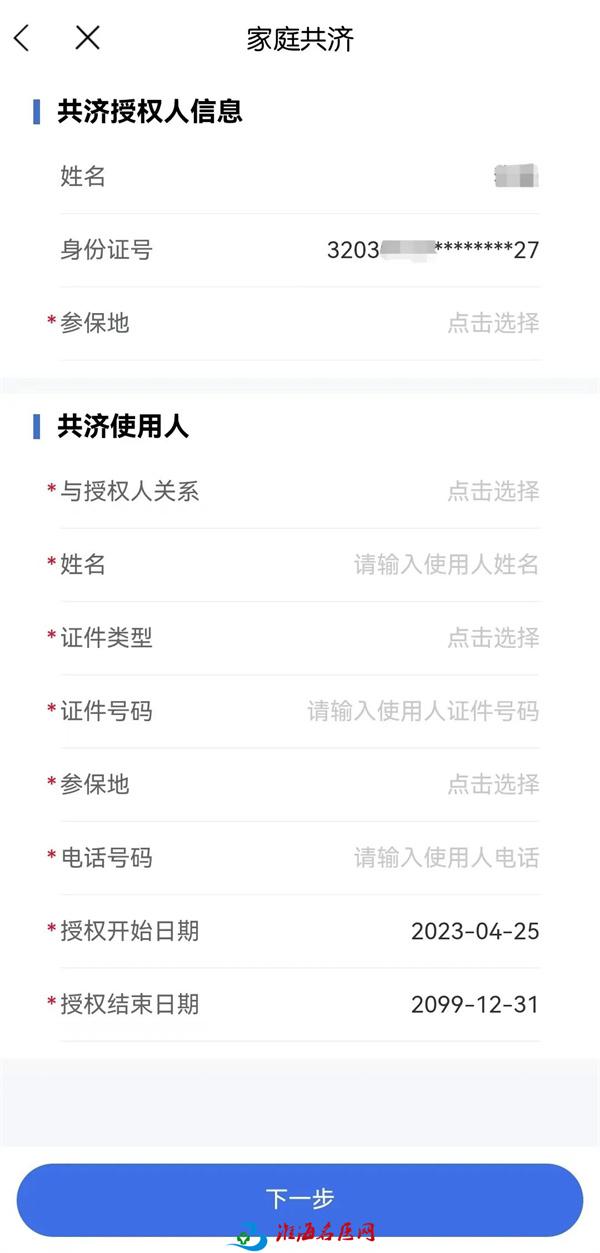Close the 家庭共济 page
The image size is (600, 1253).
tap(88, 39)
